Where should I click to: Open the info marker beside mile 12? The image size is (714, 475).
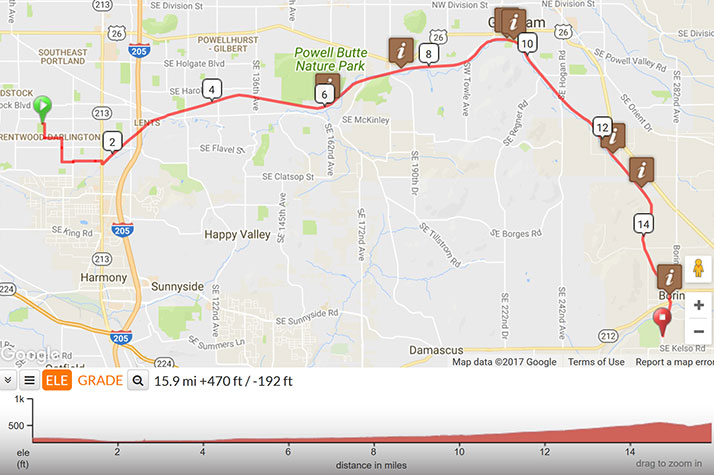613,136
